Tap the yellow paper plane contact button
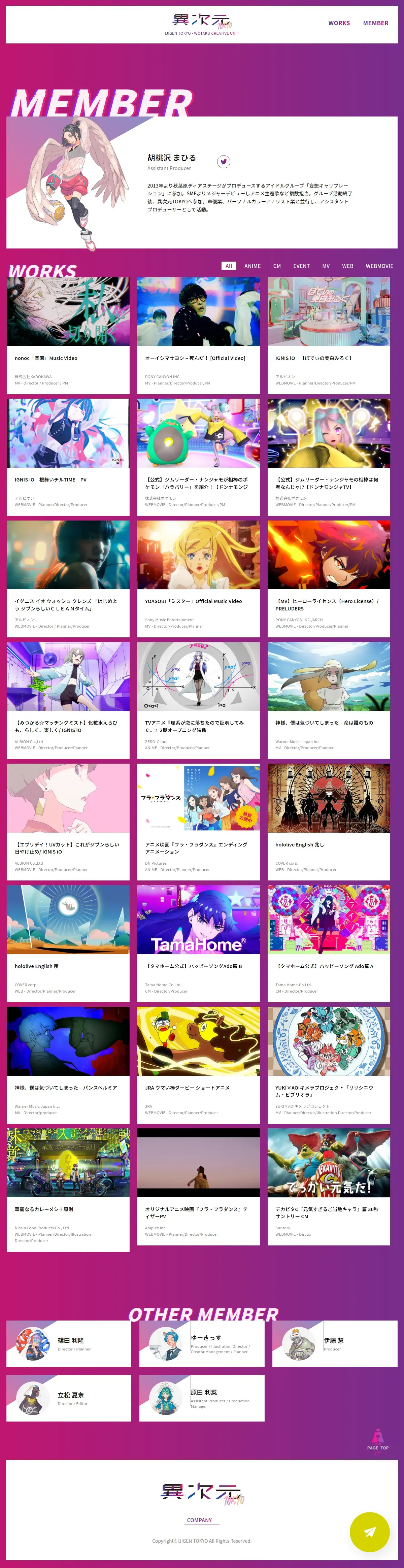404x1568 pixels. 369,1532
